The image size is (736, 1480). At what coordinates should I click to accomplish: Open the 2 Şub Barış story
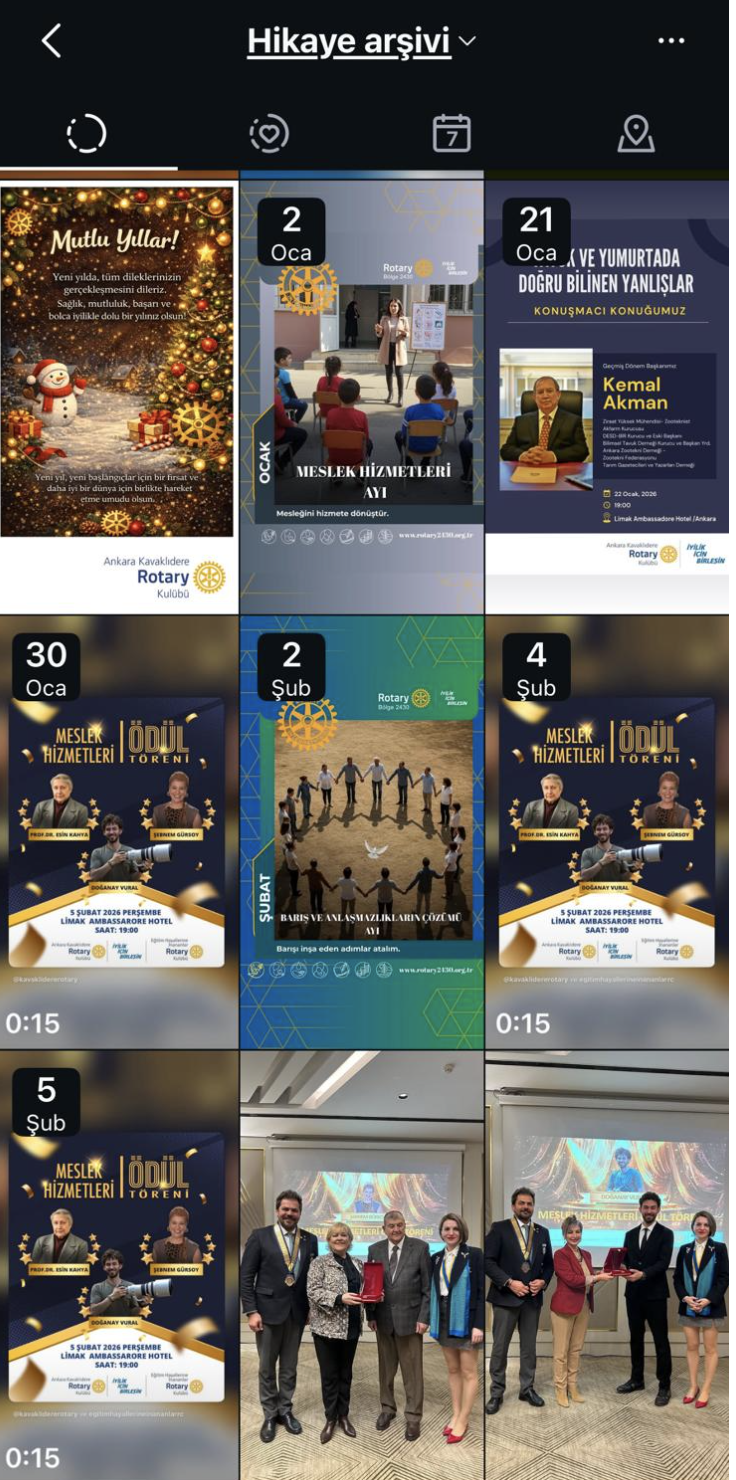click(362, 832)
